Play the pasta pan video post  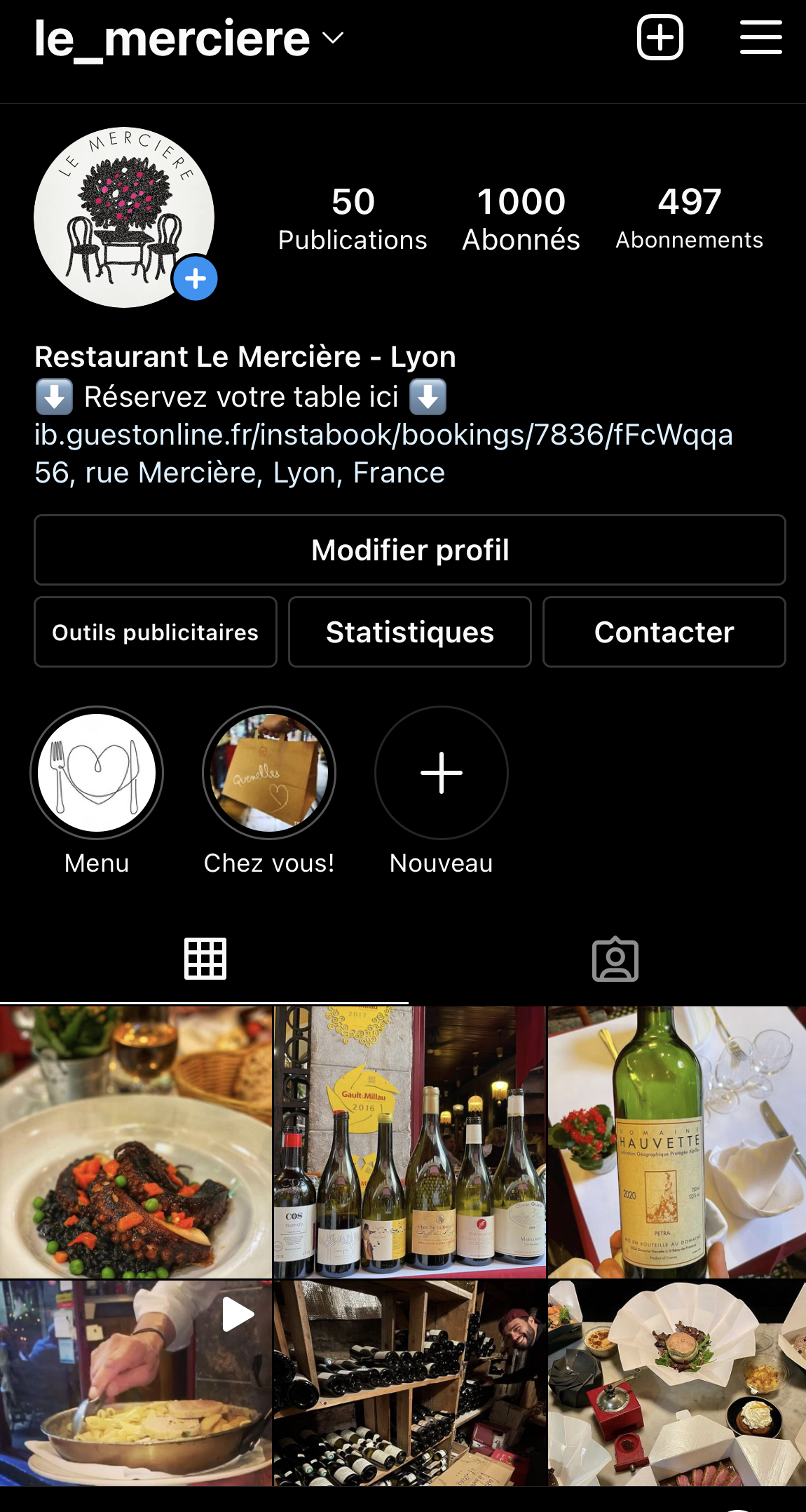135,1383
